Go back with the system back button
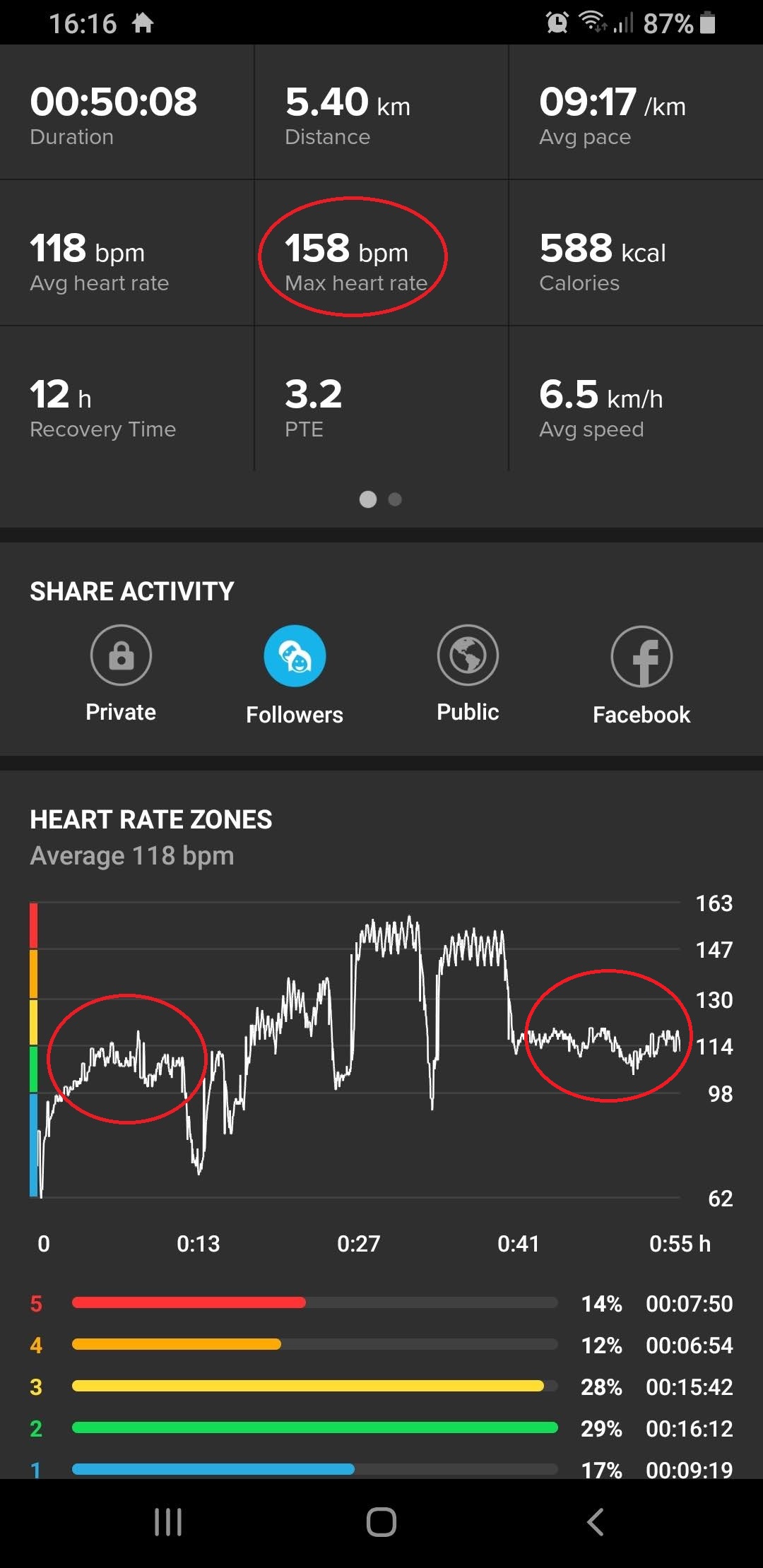The width and height of the screenshot is (763, 1568). [x=596, y=1522]
